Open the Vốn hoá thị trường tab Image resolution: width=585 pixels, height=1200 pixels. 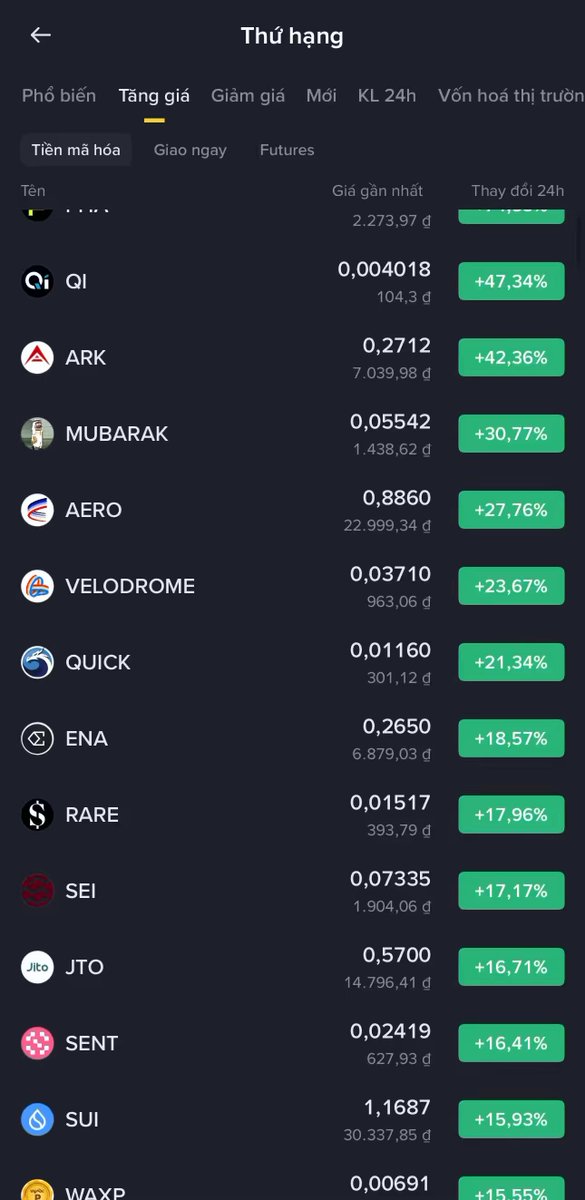(511, 96)
